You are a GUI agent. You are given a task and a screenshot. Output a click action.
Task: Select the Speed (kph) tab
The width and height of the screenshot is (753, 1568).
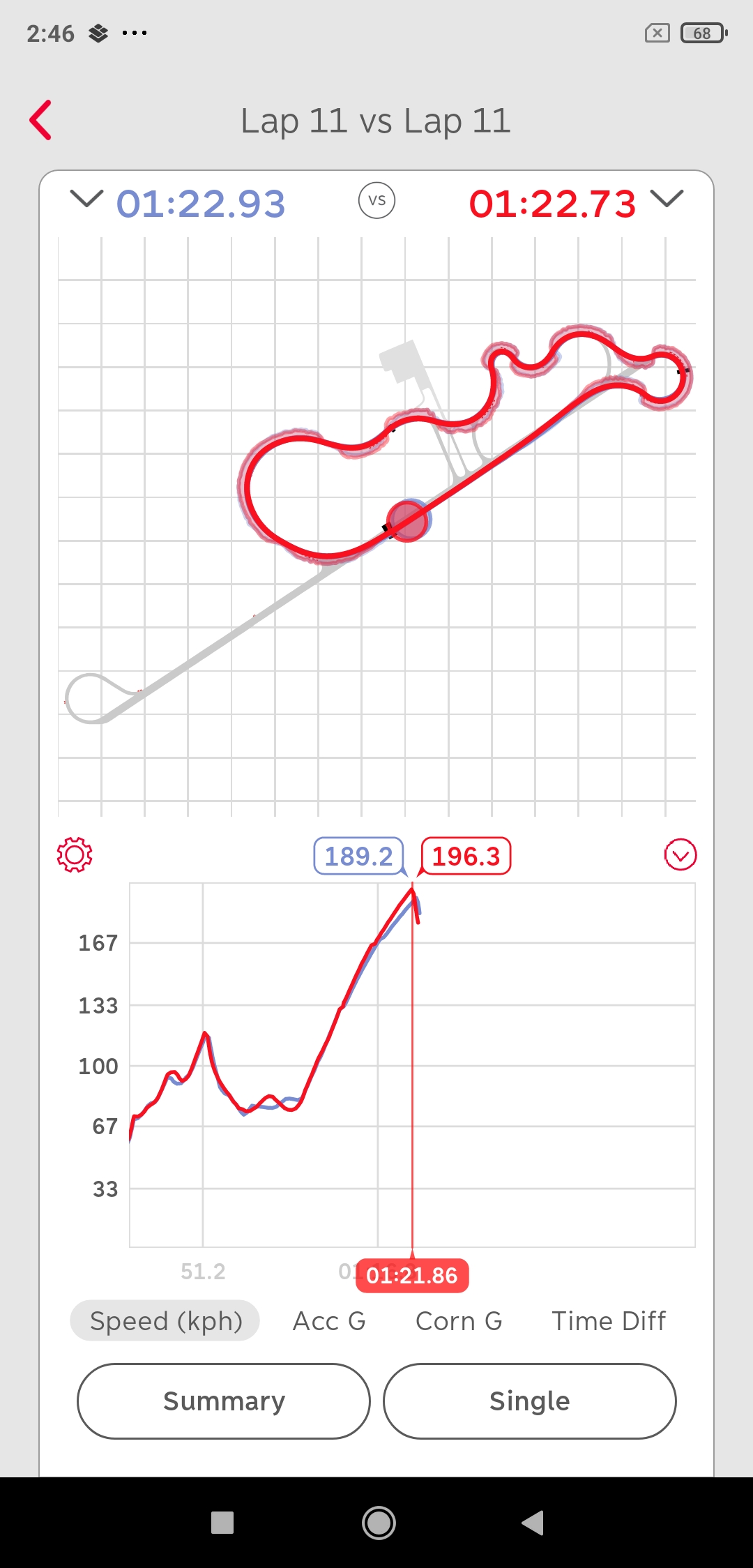point(165,1321)
